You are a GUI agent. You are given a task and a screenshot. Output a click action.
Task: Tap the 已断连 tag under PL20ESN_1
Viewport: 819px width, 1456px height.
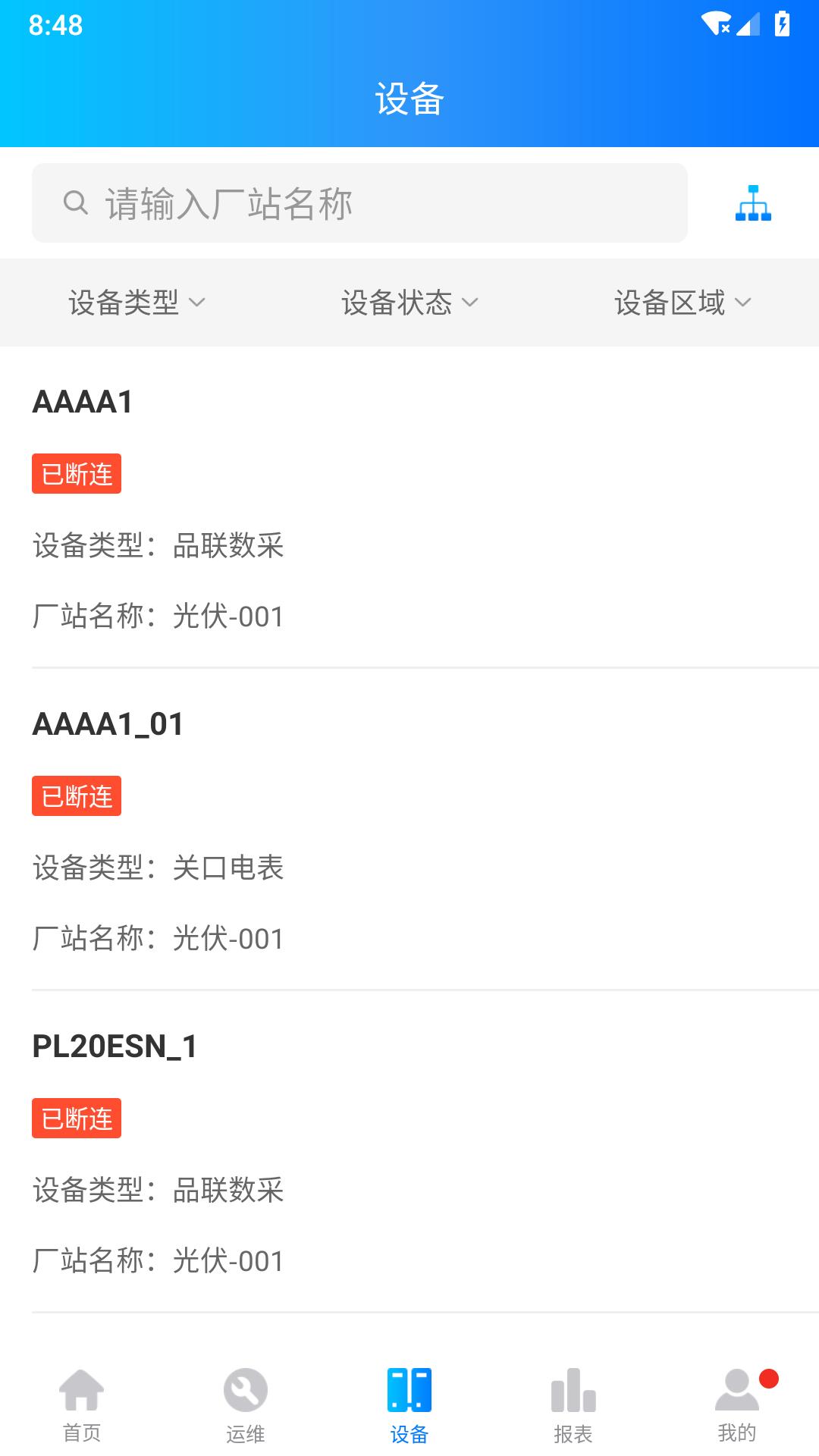77,1117
